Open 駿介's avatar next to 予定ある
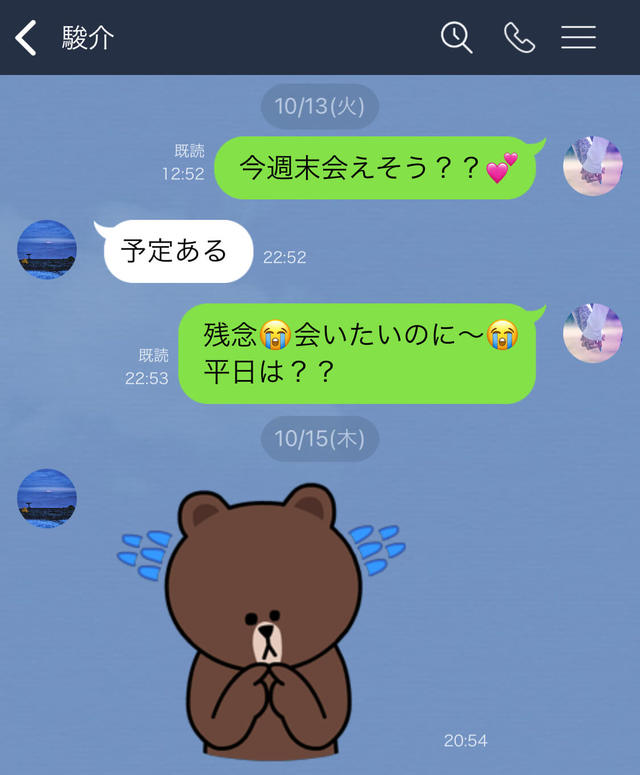 pyautogui.click(x=47, y=249)
